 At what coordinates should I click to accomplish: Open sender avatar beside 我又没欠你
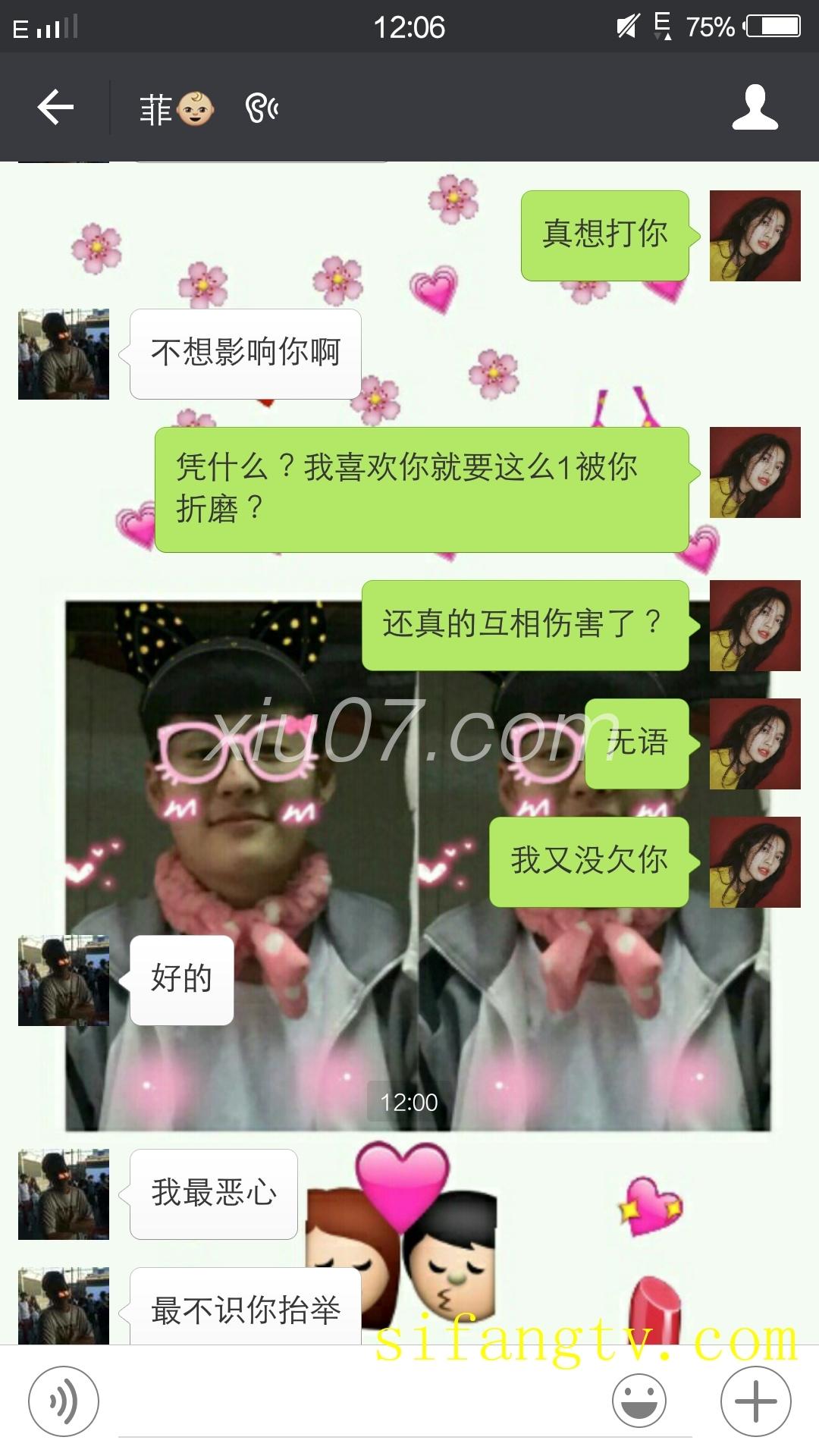(x=755, y=862)
